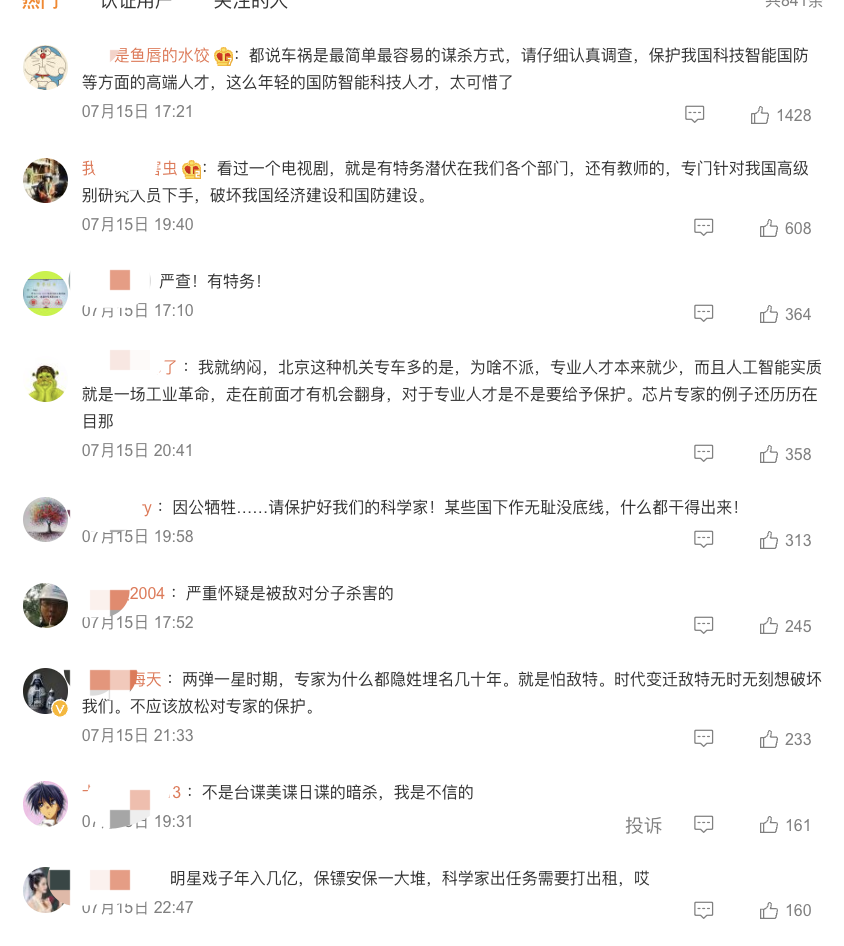Like the 因公牺牲 comment
Viewport: 844px width, 946px height.
768,540
